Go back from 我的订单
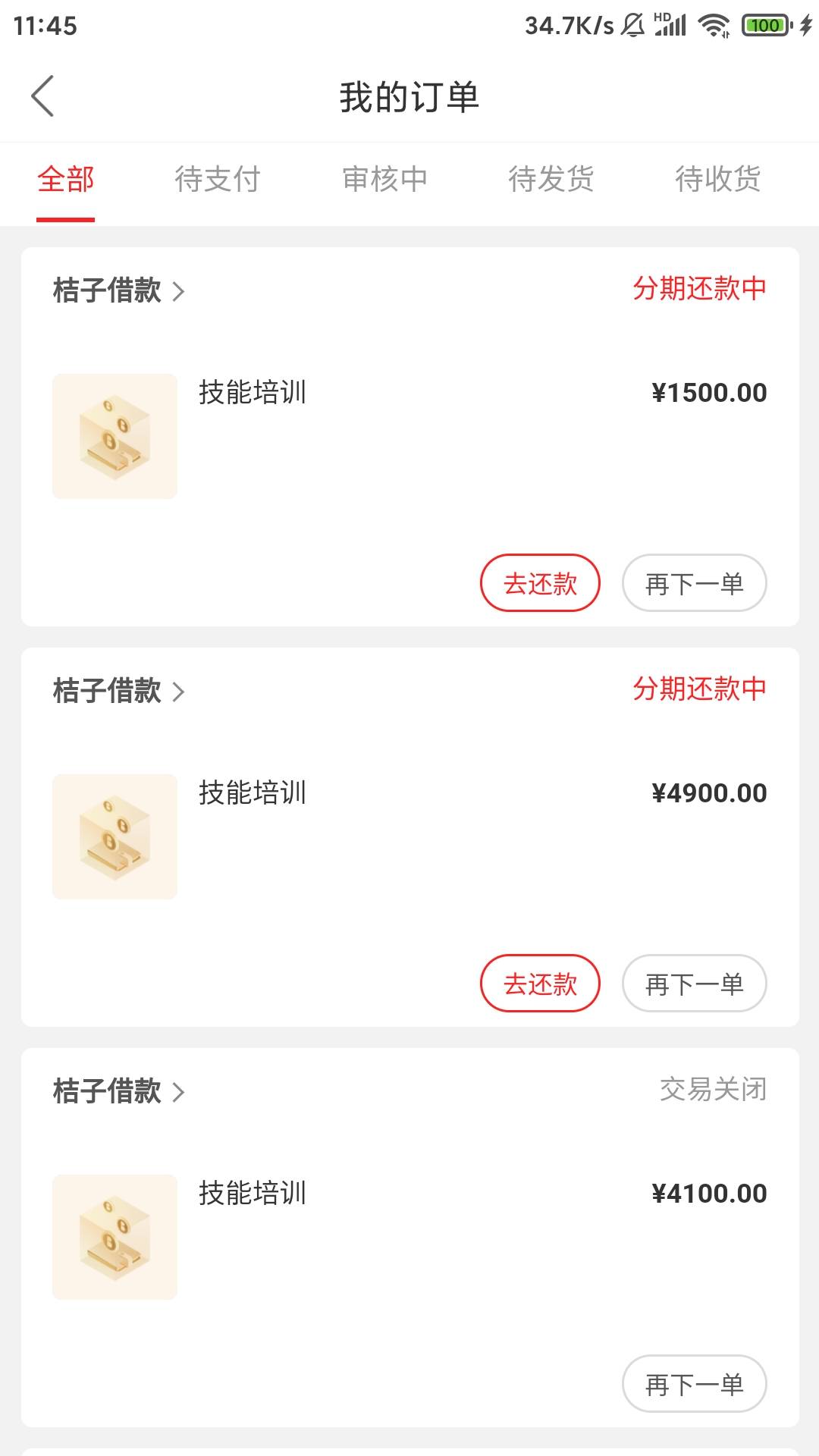 click(x=43, y=96)
